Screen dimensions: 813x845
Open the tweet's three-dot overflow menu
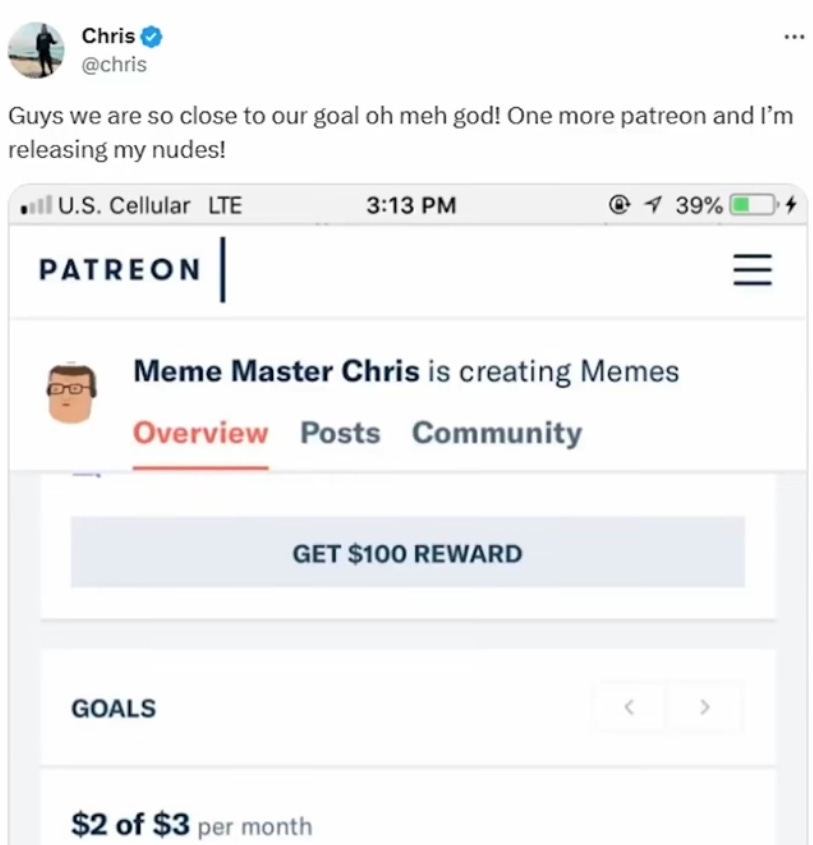pos(794,37)
